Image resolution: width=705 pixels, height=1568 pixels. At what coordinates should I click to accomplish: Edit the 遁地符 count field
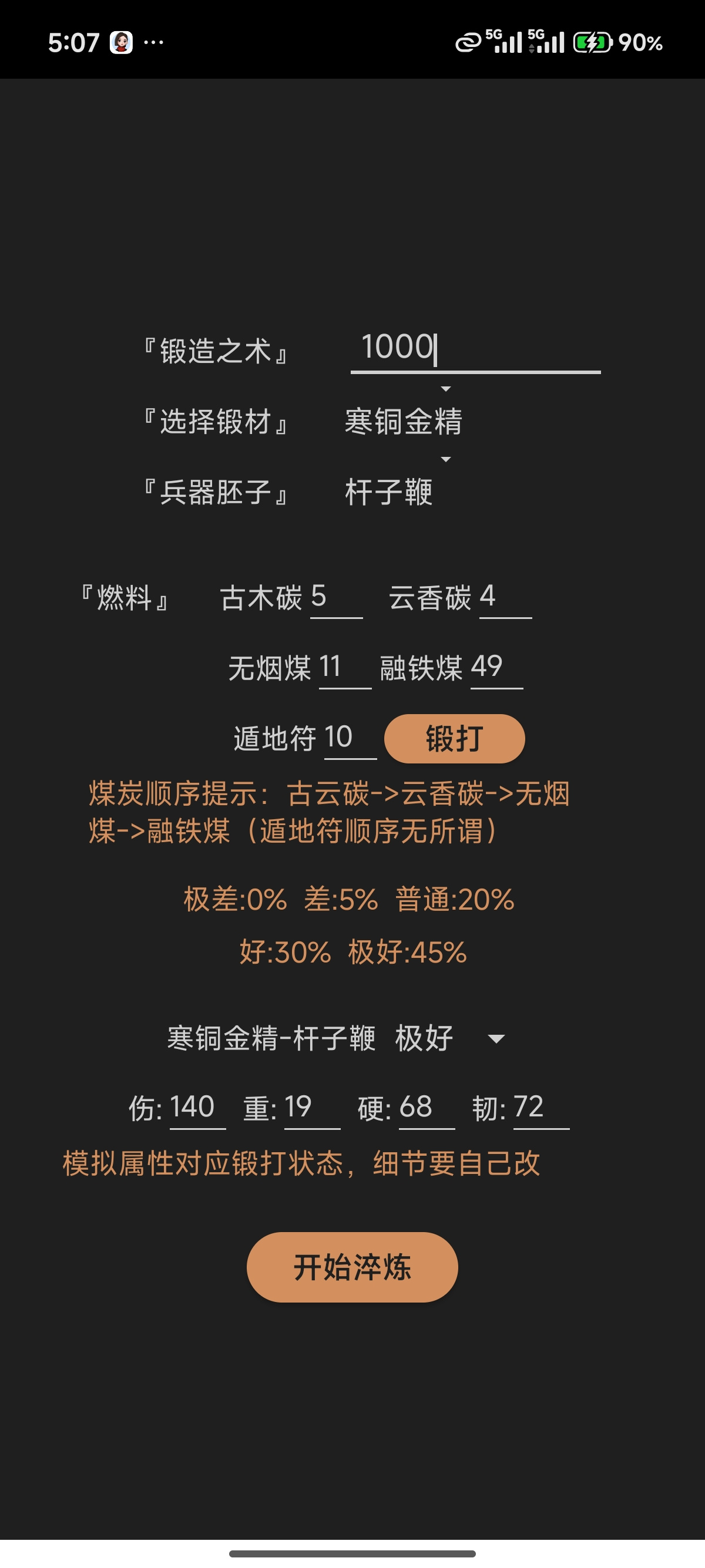350,738
